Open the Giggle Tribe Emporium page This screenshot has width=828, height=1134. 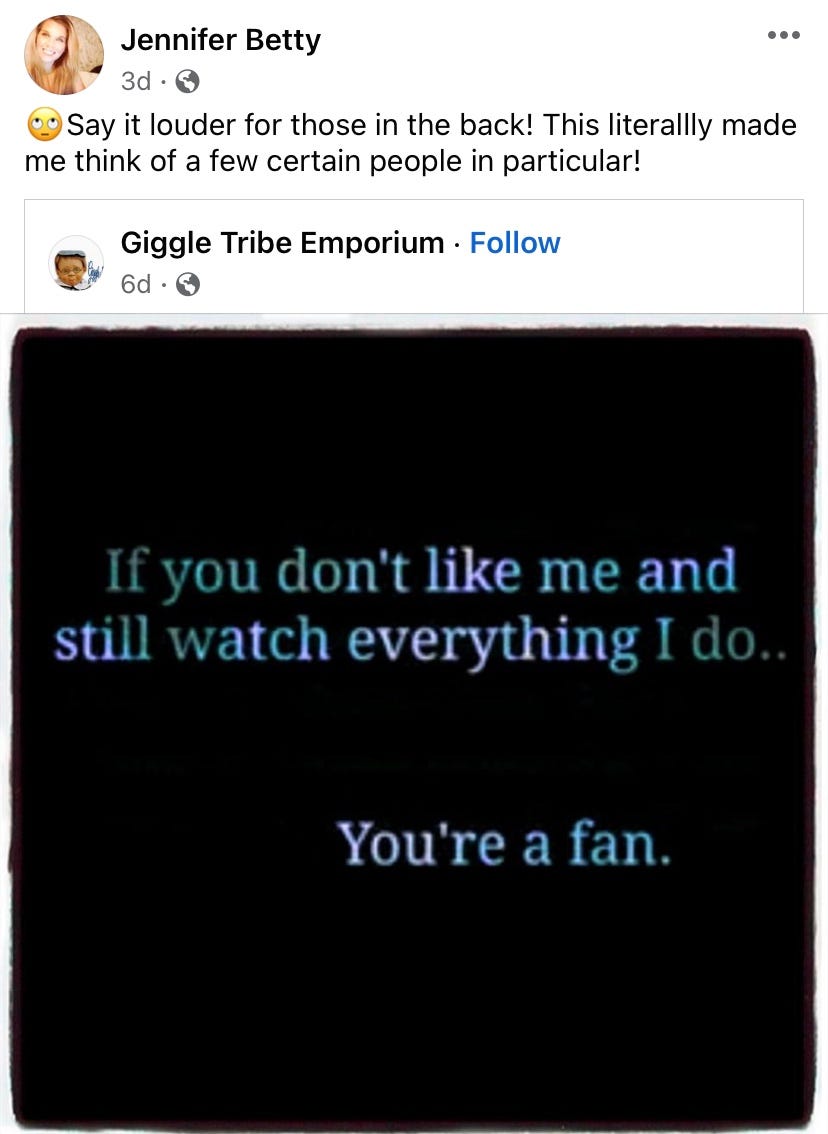[281, 243]
